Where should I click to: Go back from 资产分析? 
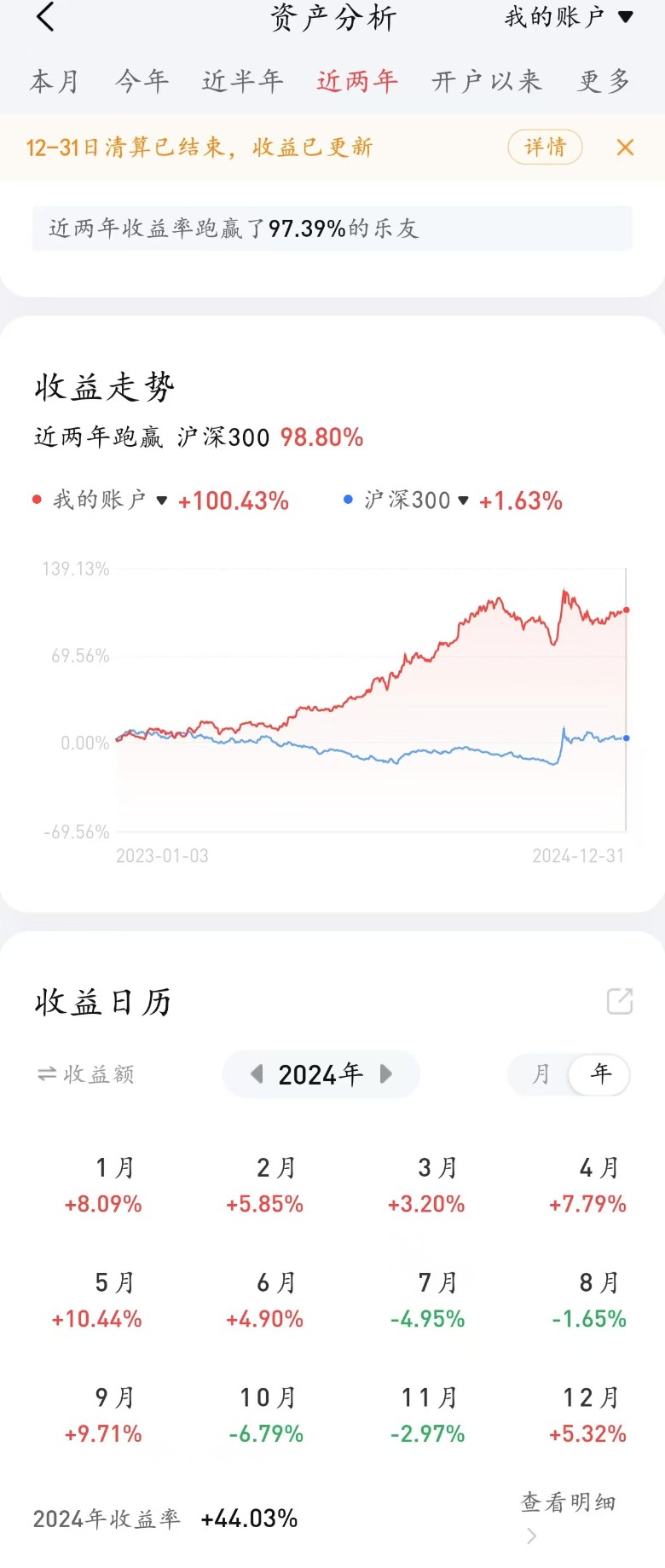point(46,17)
